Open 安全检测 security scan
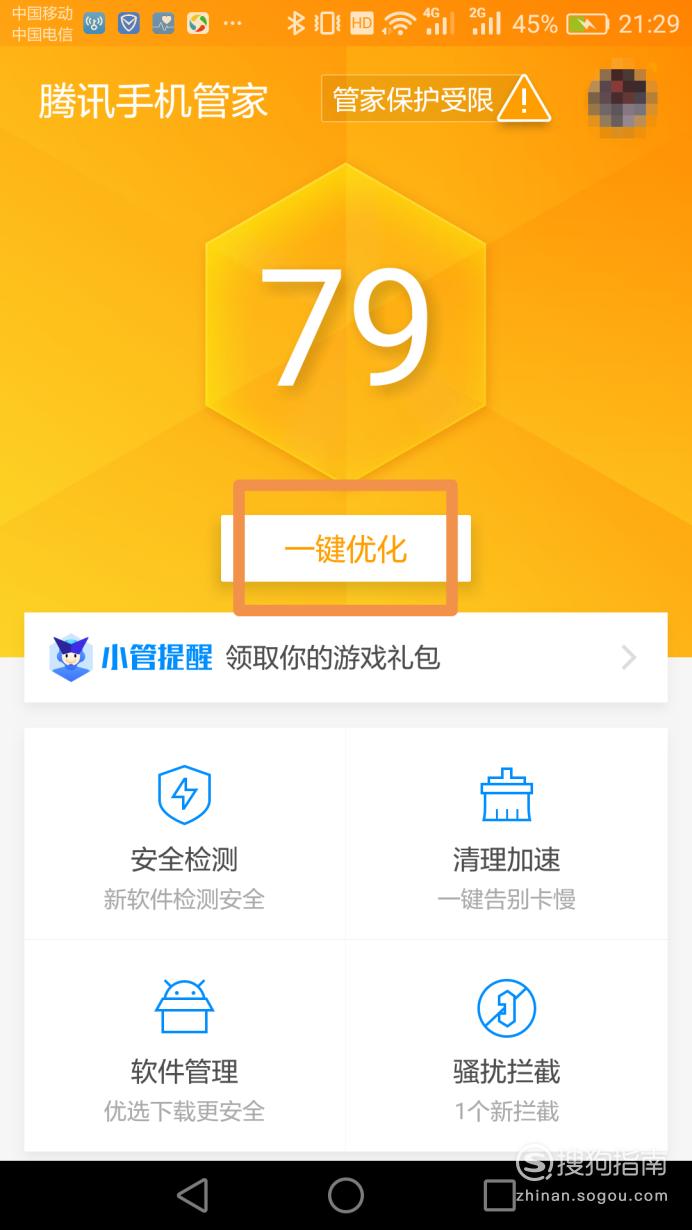The width and height of the screenshot is (692, 1230). pyautogui.click(x=185, y=836)
